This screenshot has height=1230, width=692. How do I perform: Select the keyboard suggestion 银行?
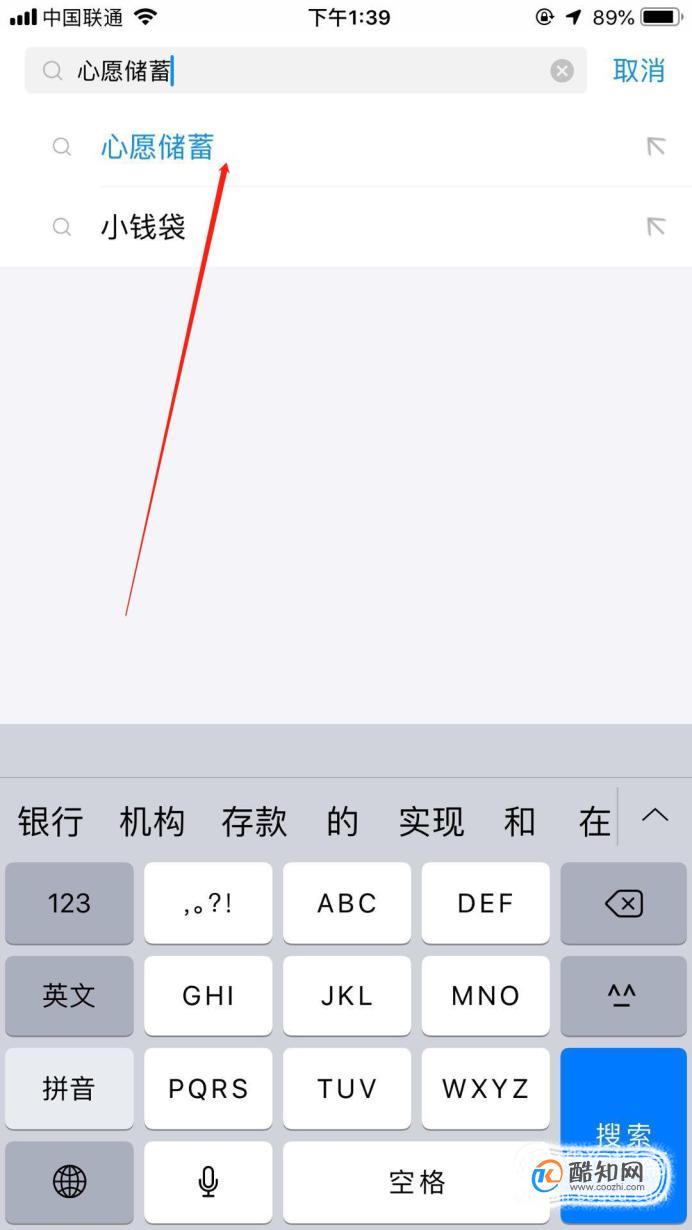pos(50,822)
